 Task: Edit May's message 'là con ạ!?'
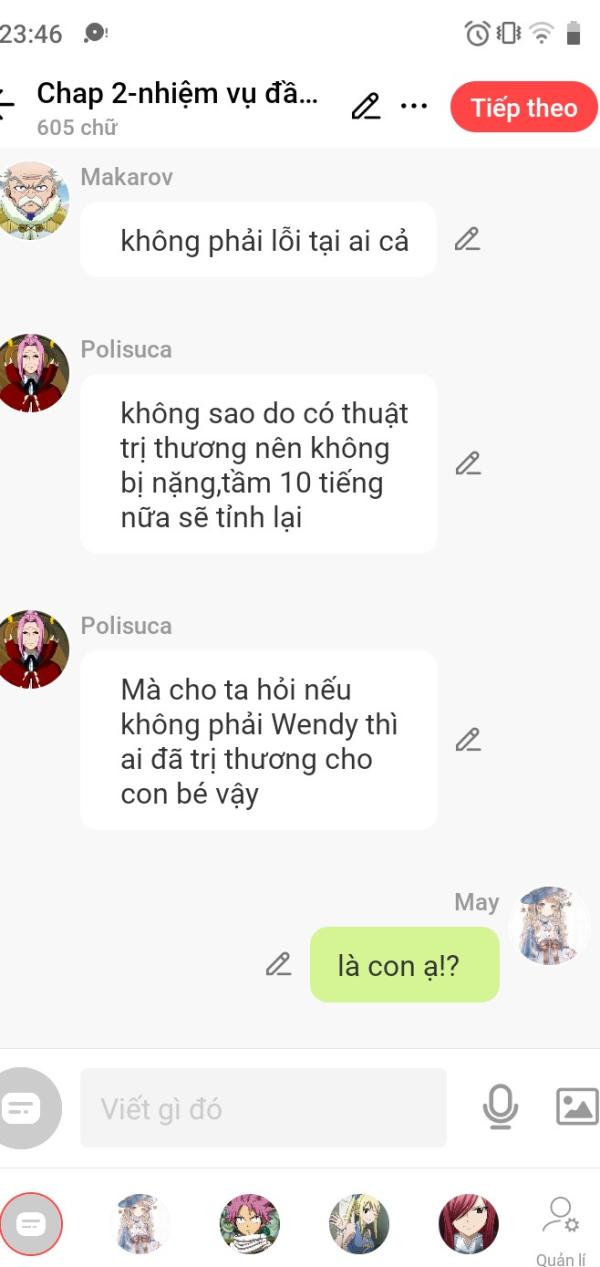click(x=278, y=964)
